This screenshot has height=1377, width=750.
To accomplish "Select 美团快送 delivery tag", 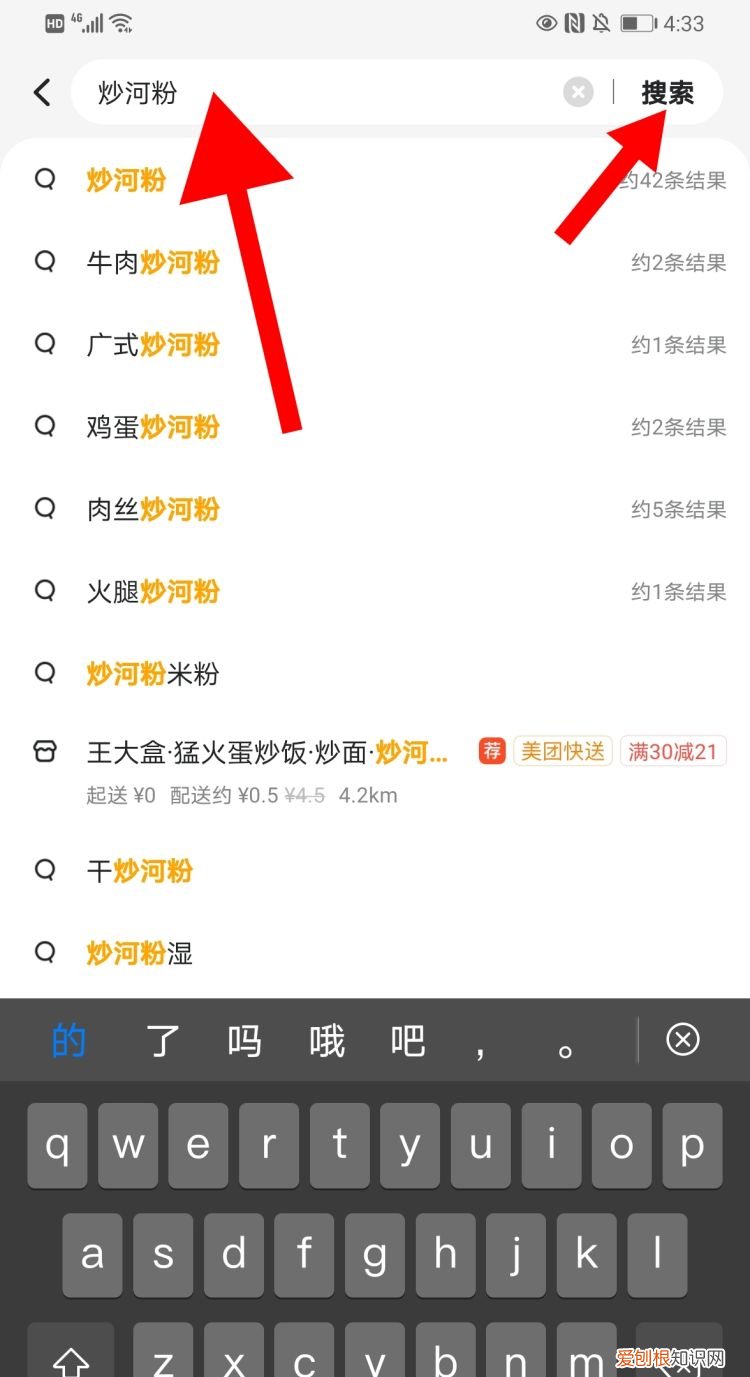I will [562, 751].
